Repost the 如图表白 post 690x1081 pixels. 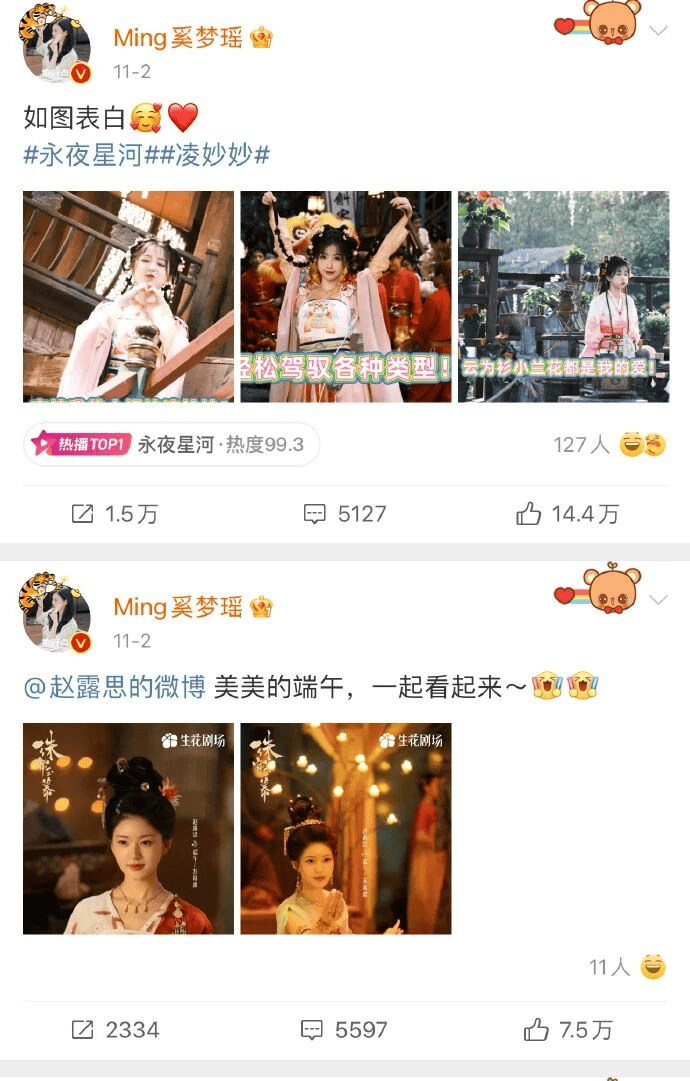click(115, 514)
